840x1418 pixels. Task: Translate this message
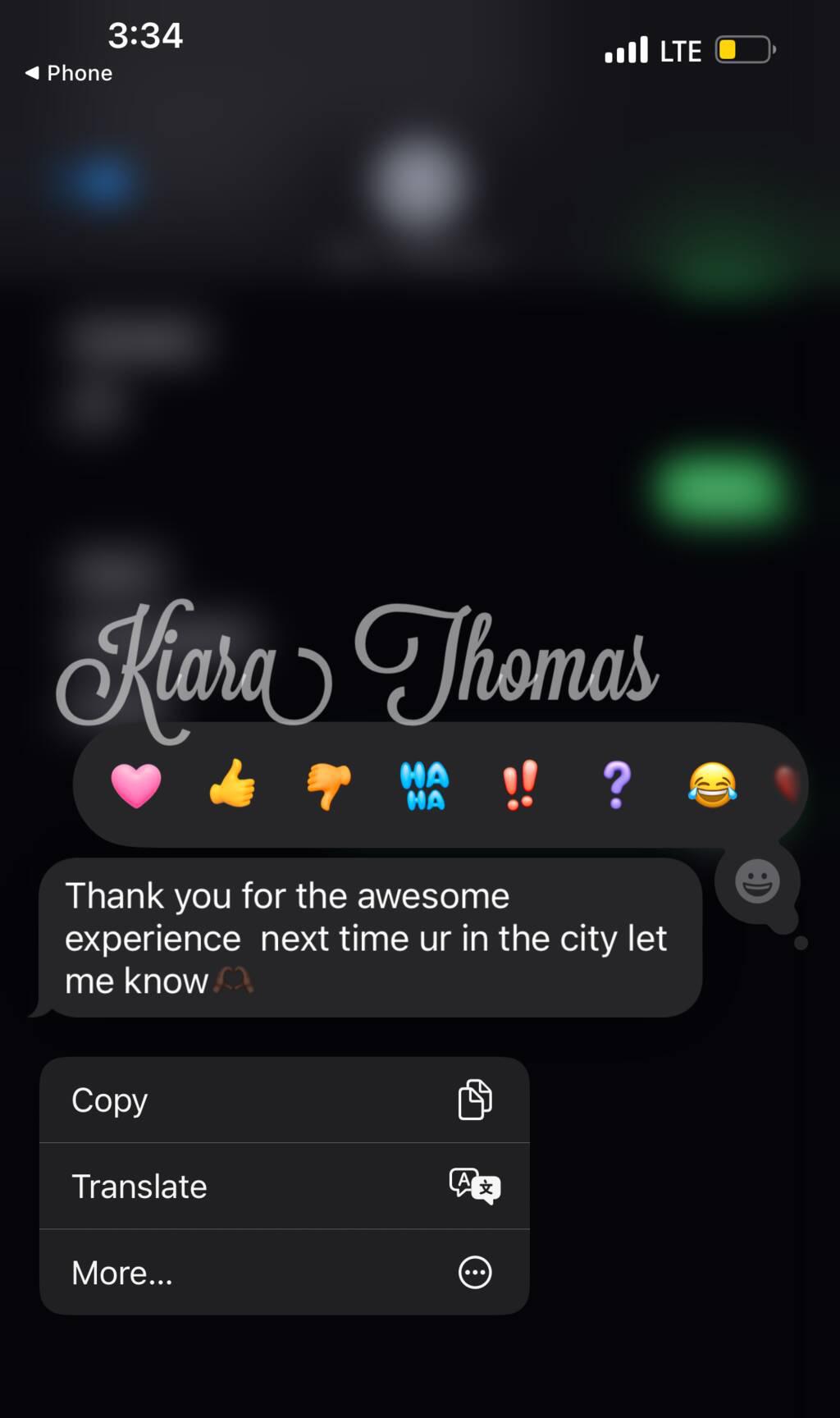coord(284,1187)
